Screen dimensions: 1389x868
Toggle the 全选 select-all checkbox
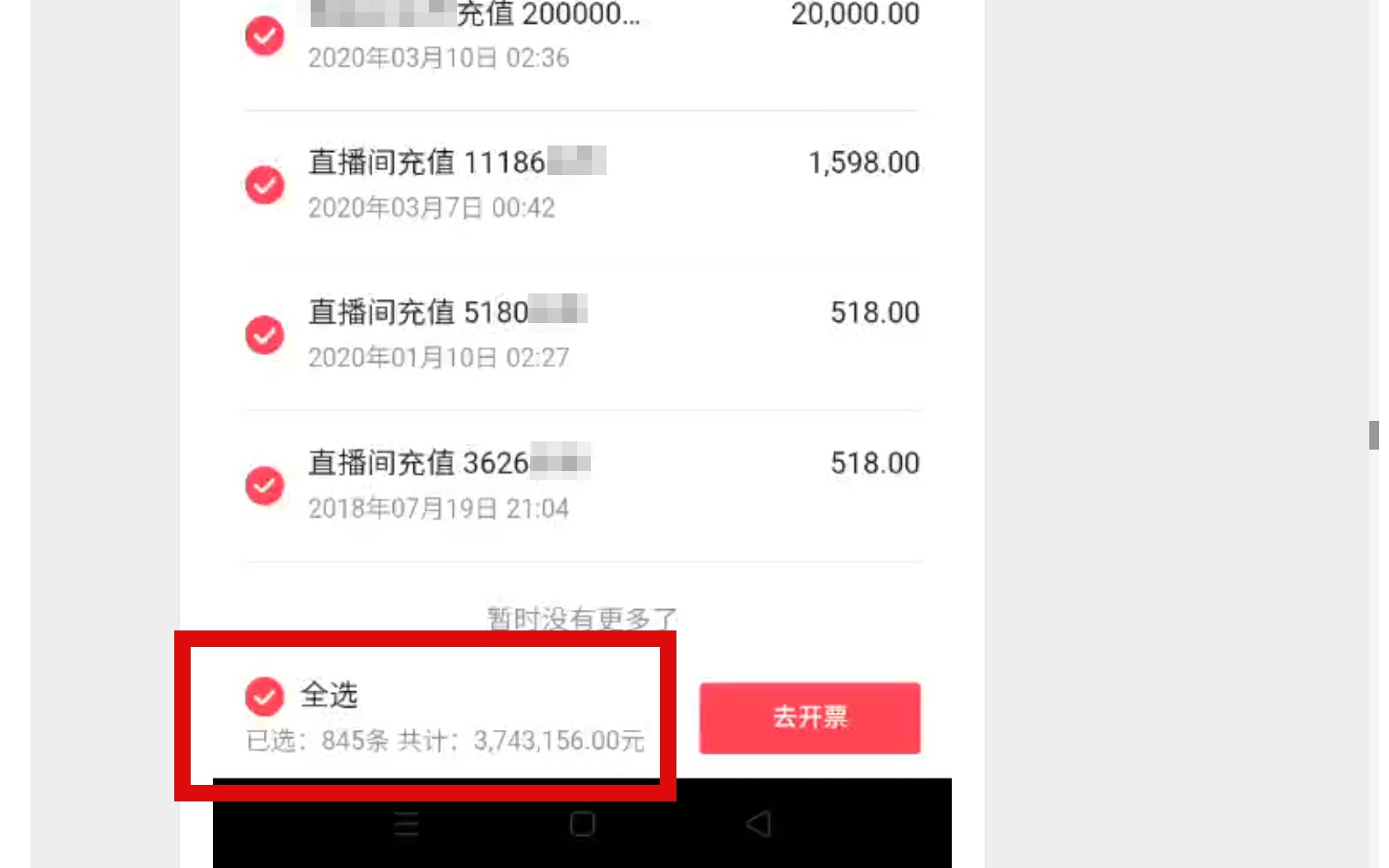265,696
